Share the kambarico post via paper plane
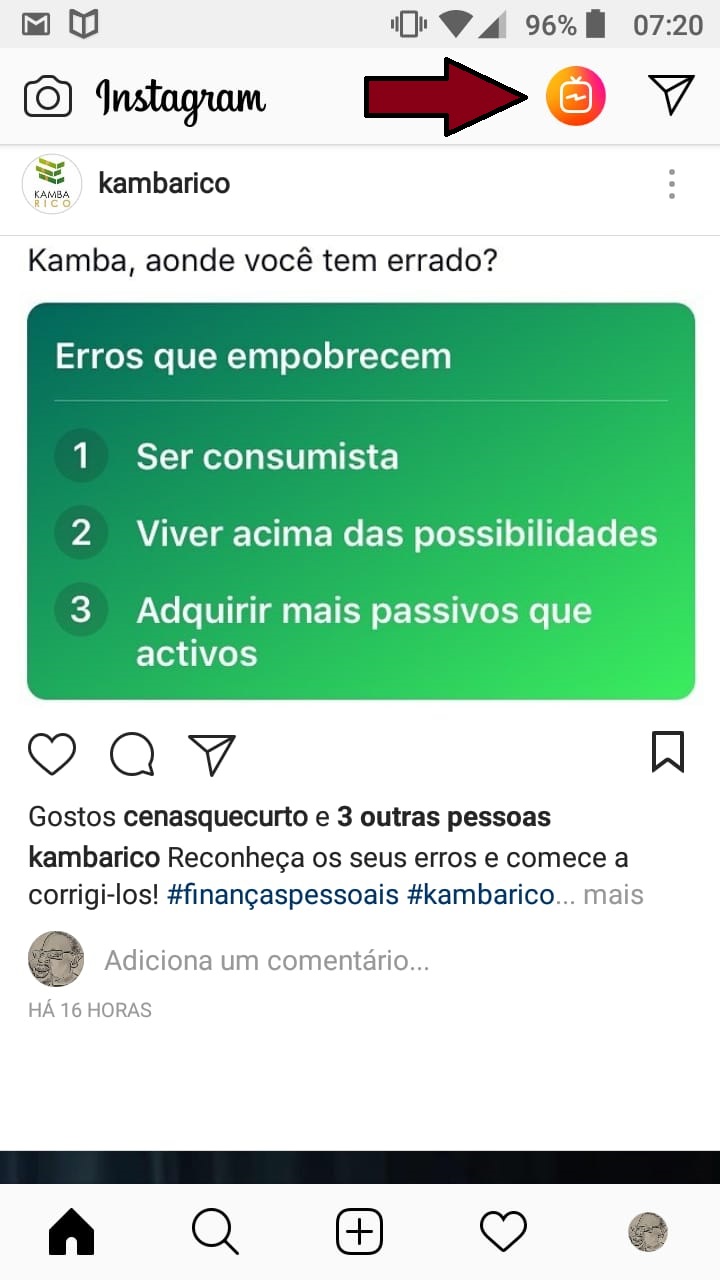This screenshot has height=1280, width=720. click(x=211, y=754)
